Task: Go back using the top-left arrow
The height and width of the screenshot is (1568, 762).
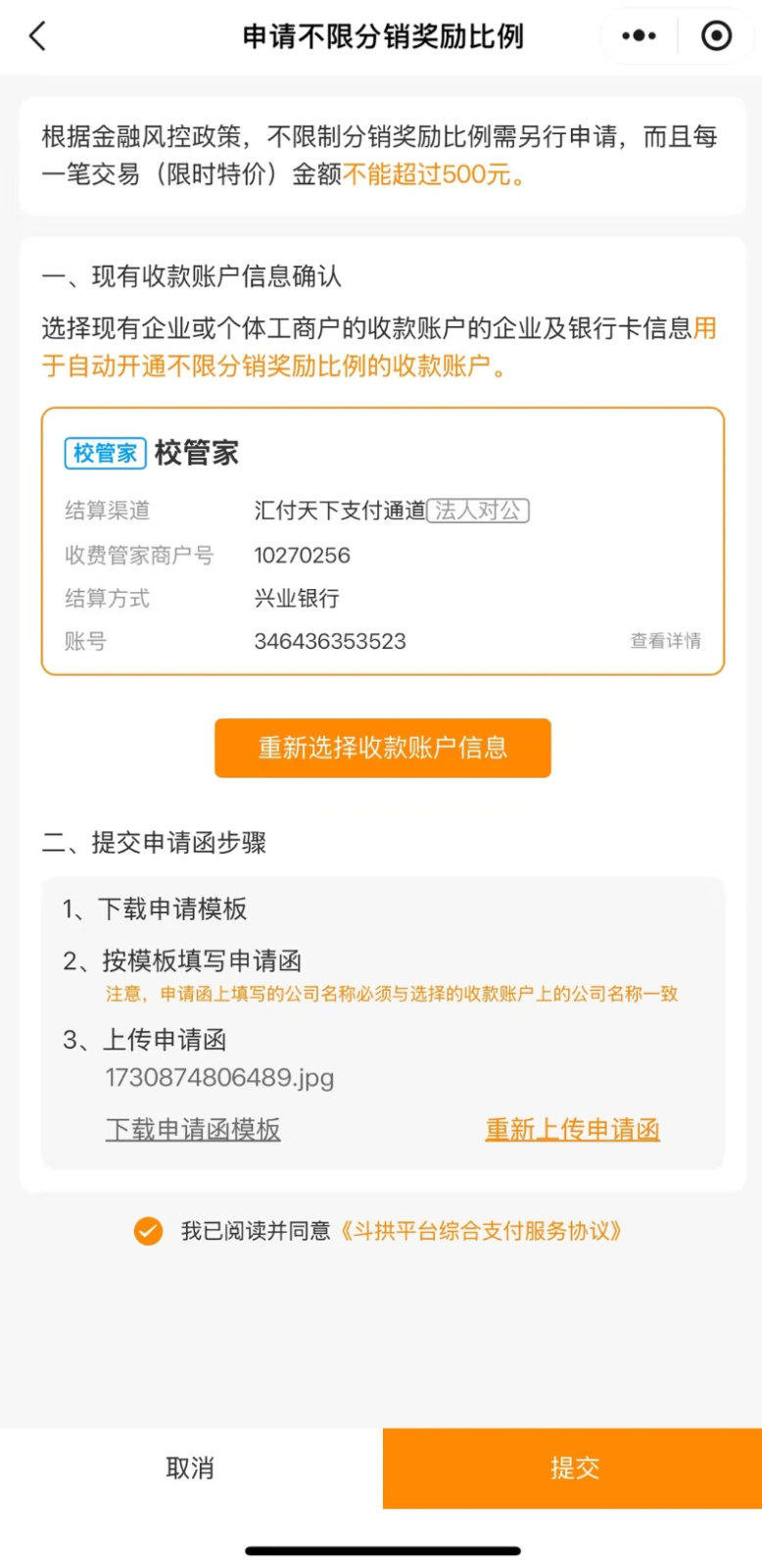Action: 37,36
